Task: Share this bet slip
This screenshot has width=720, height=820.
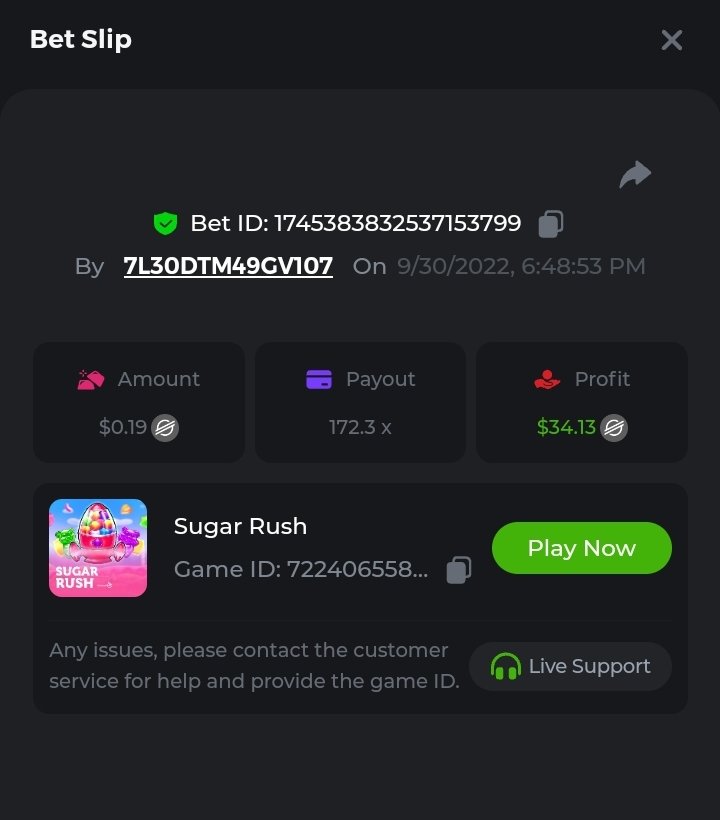Action: [635, 175]
